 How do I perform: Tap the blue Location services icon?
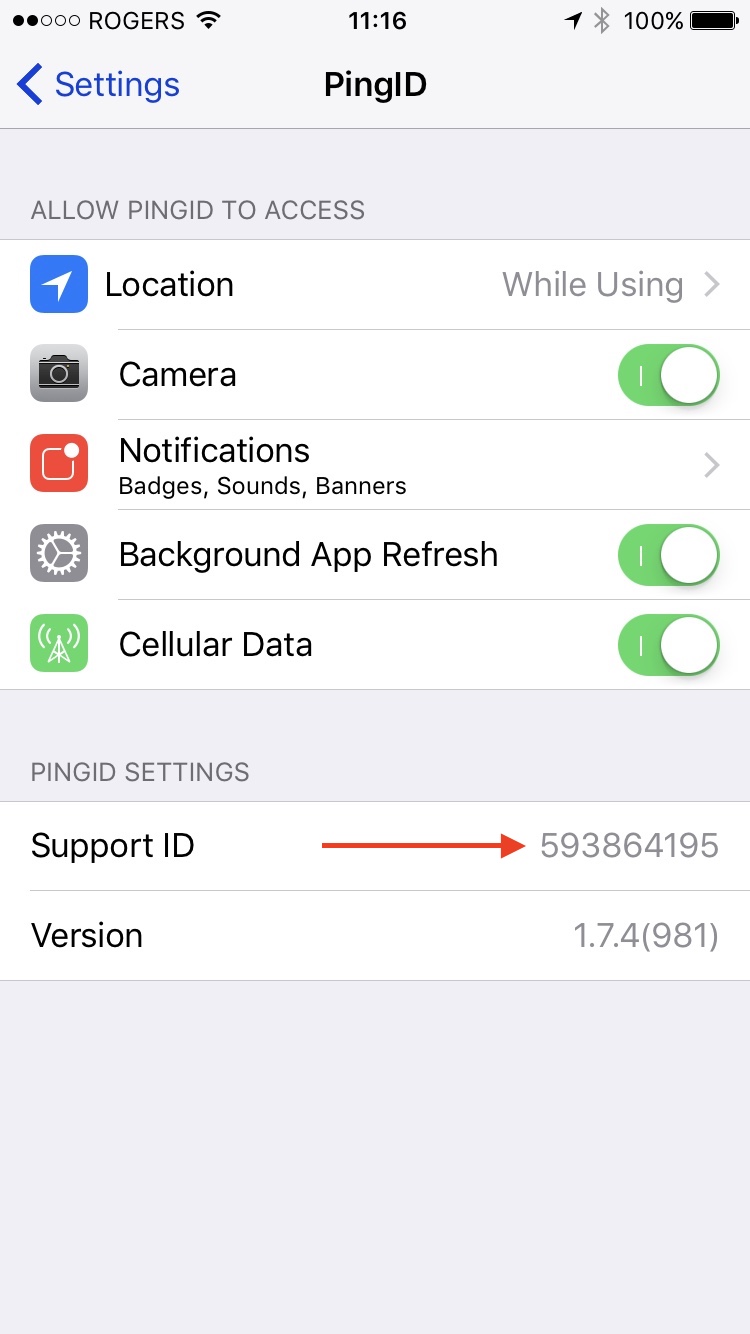[x=58, y=284]
